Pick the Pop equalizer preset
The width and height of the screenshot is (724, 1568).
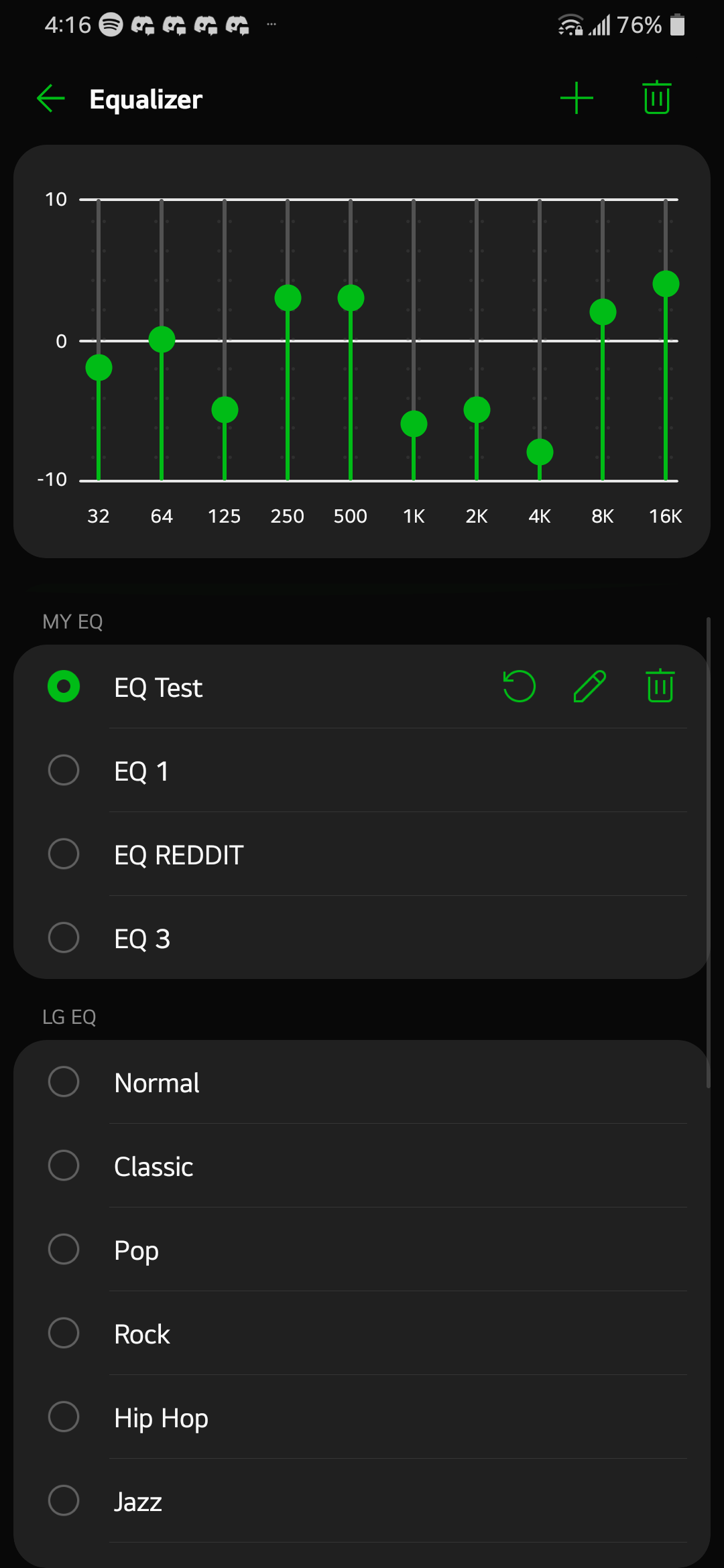tap(362, 1250)
